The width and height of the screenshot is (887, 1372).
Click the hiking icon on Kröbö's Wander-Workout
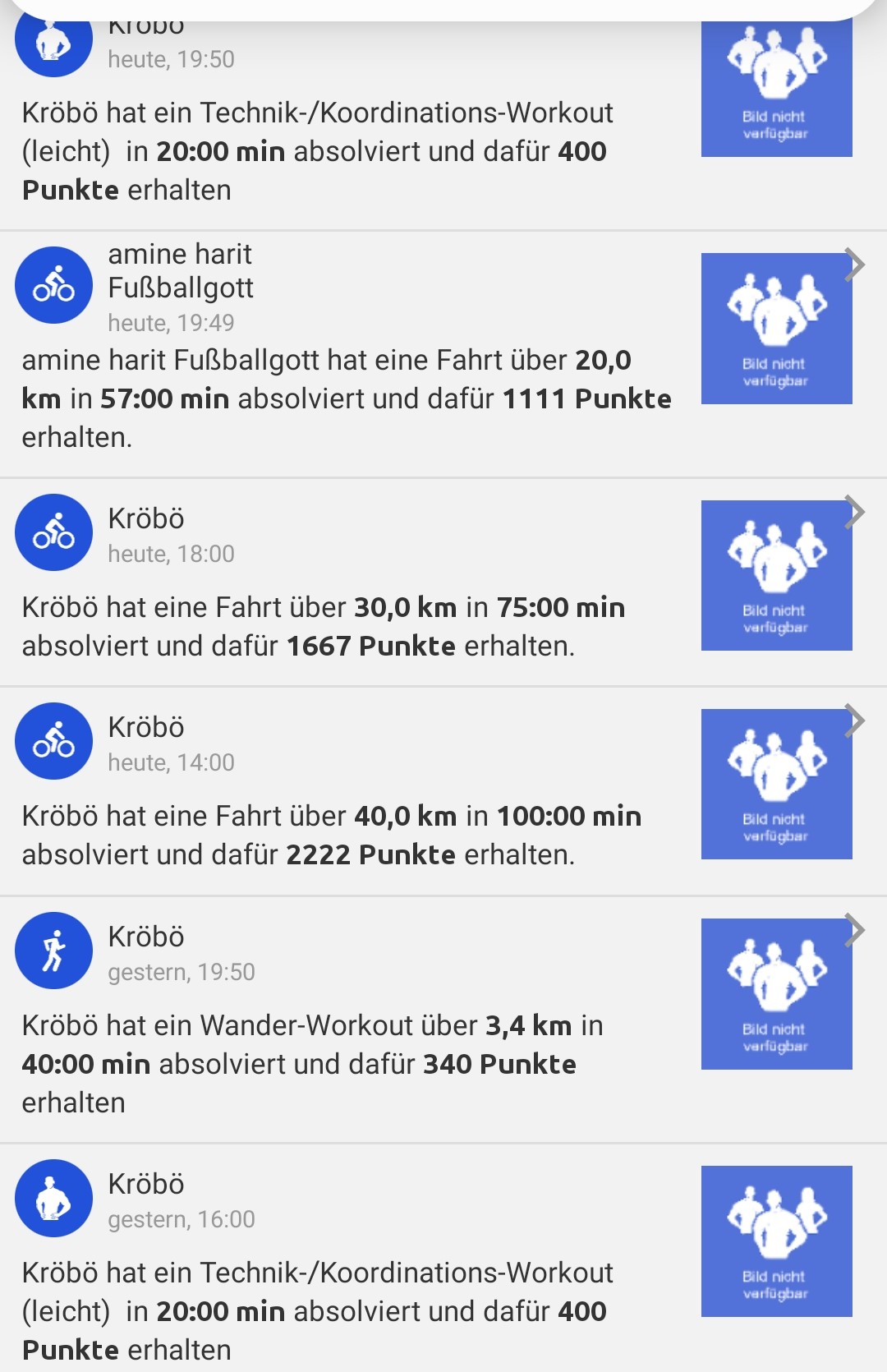53,949
